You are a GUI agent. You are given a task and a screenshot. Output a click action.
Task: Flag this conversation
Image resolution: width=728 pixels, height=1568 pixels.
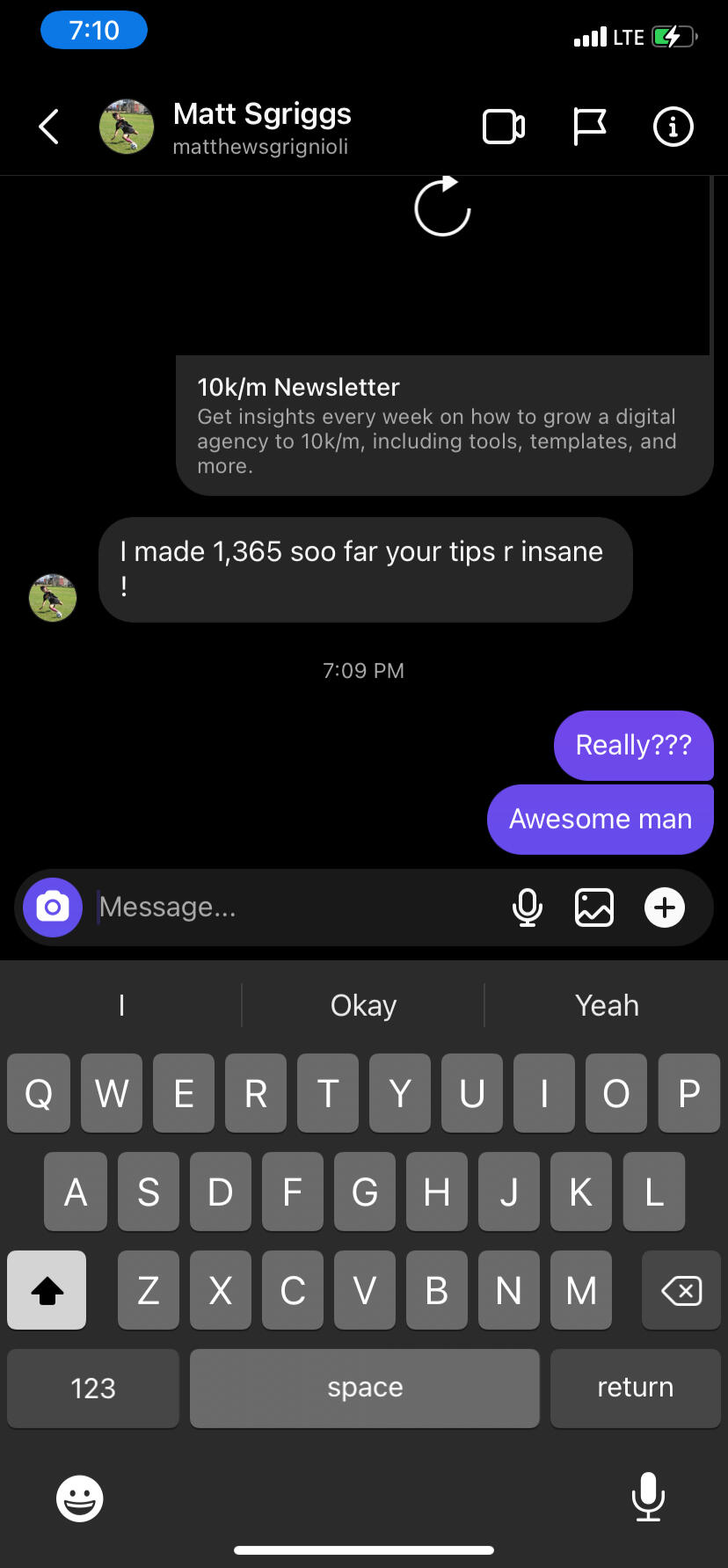[x=589, y=127]
